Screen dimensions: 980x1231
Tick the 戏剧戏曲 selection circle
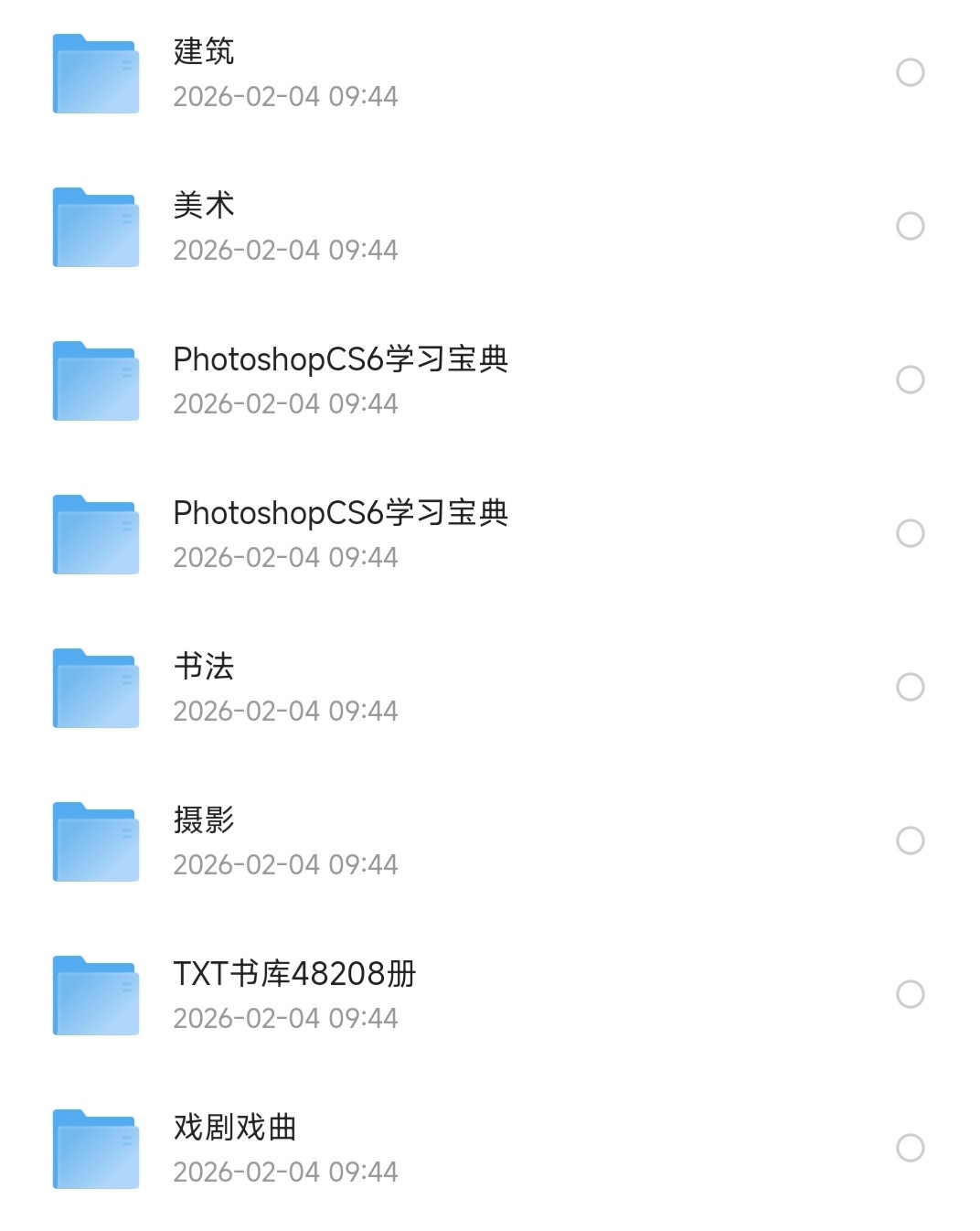[x=910, y=1148]
